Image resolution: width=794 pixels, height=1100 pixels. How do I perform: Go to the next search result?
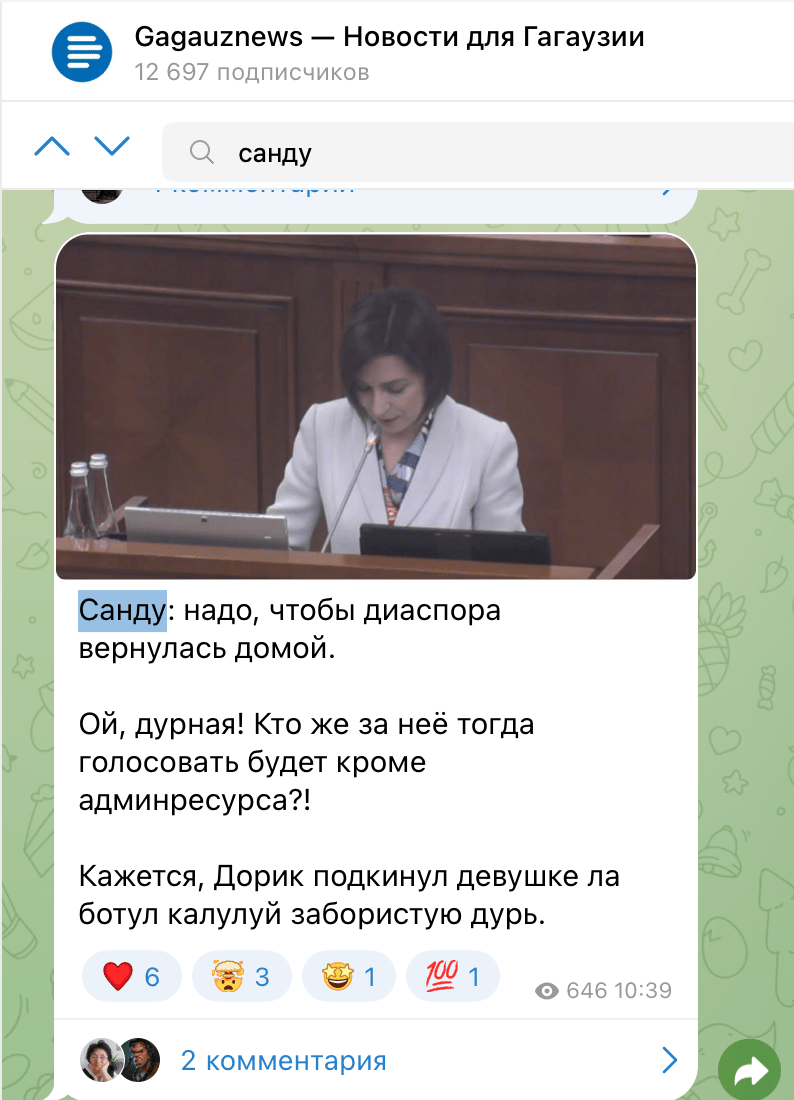coord(112,148)
